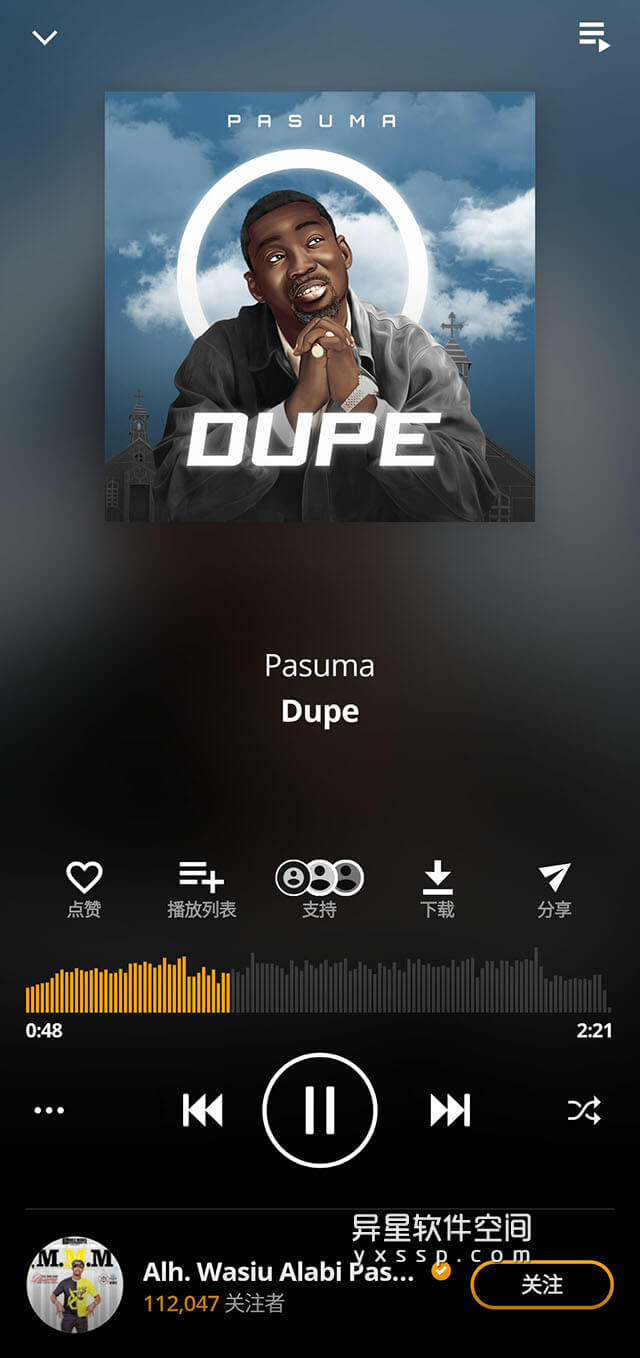Pause the playing song
640x1358 pixels.
point(320,1110)
